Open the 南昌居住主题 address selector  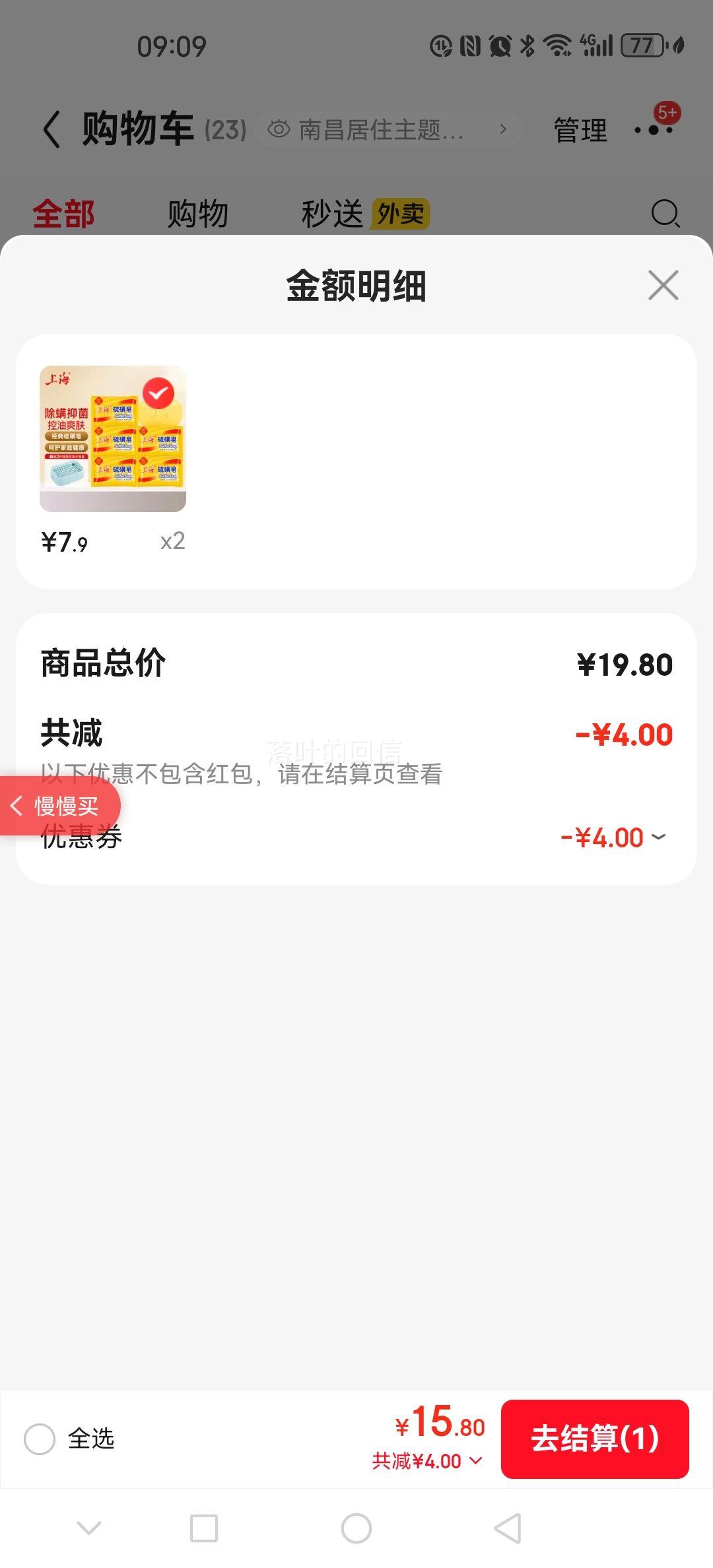[388, 129]
